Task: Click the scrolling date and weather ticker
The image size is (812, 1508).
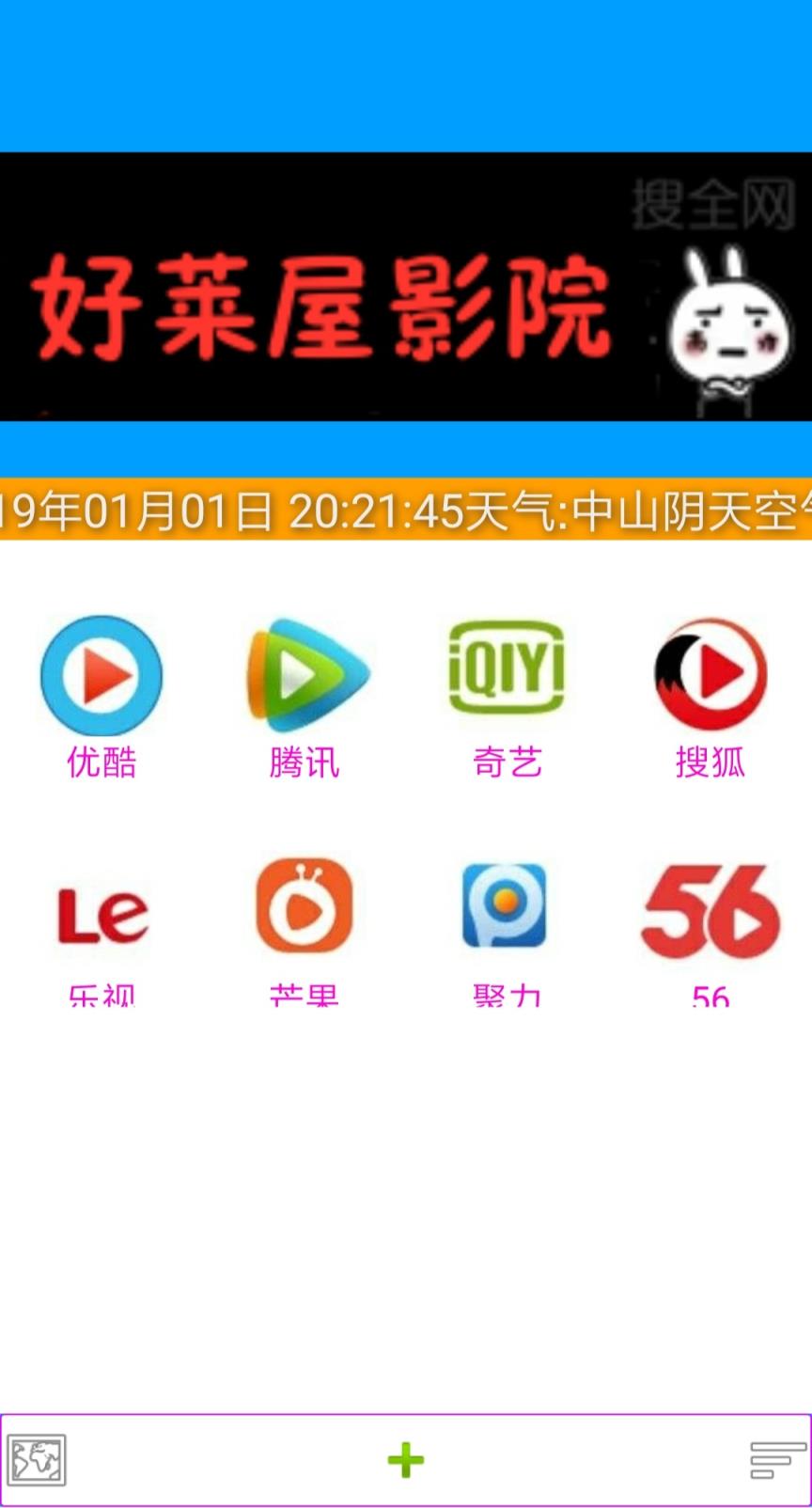Action: tap(406, 510)
